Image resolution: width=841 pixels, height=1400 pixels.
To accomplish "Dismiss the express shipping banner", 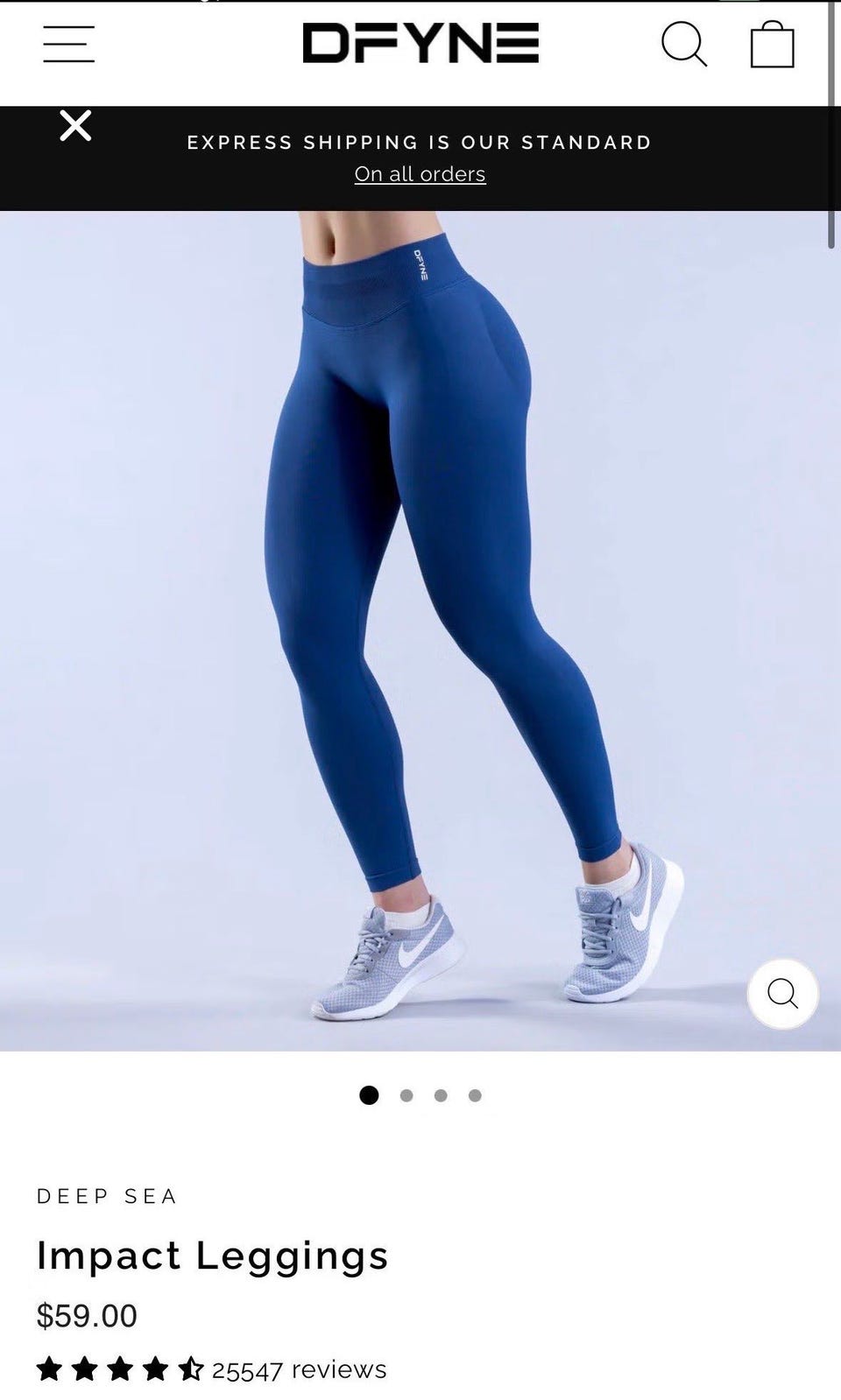I will (75, 125).
